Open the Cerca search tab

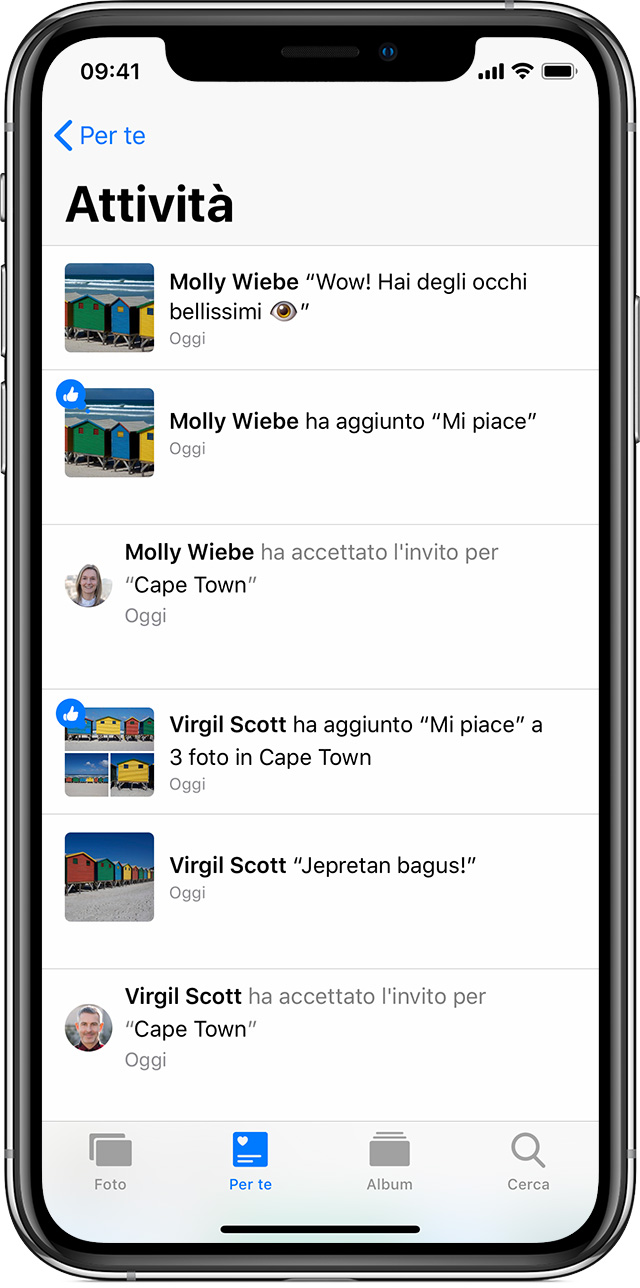[x=528, y=1162]
